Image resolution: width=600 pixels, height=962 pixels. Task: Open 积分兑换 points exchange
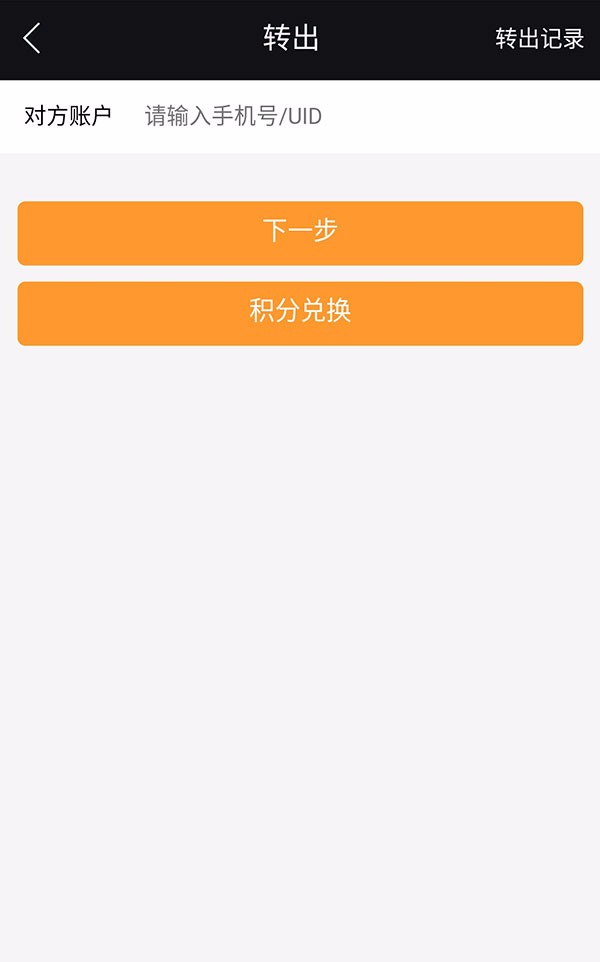tap(300, 312)
